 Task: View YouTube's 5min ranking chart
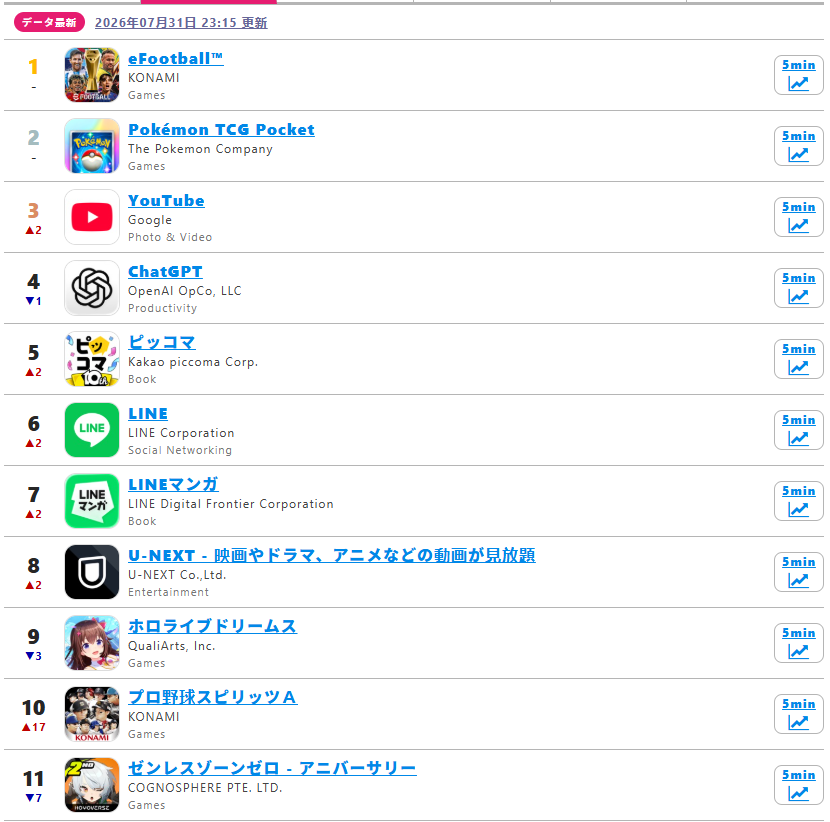click(798, 216)
